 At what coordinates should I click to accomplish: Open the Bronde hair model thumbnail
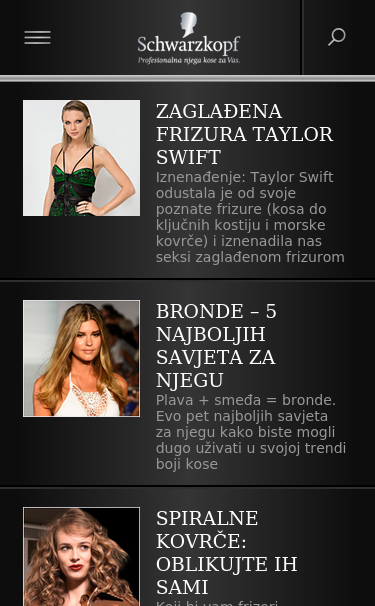[x=82, y=358]
